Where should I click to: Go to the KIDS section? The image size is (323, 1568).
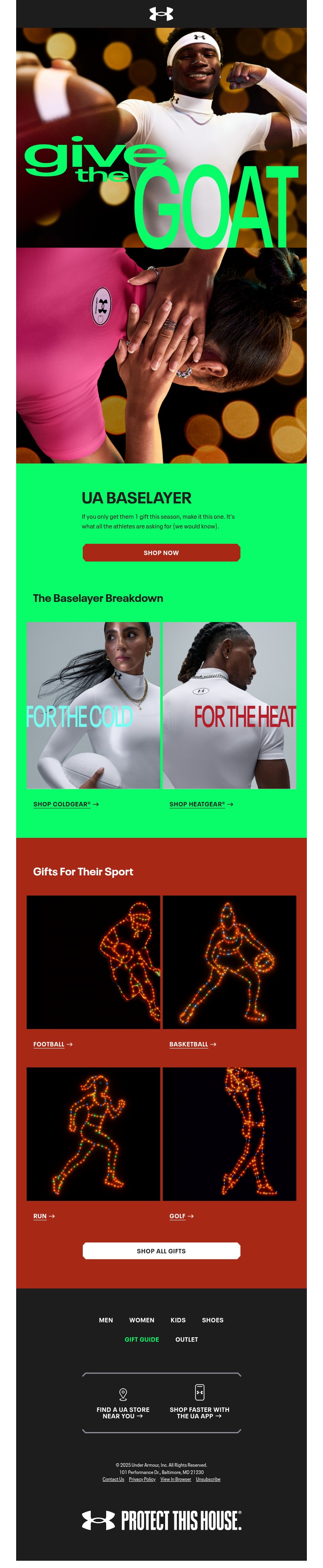pyautogui.click(x=178, y=1320)
